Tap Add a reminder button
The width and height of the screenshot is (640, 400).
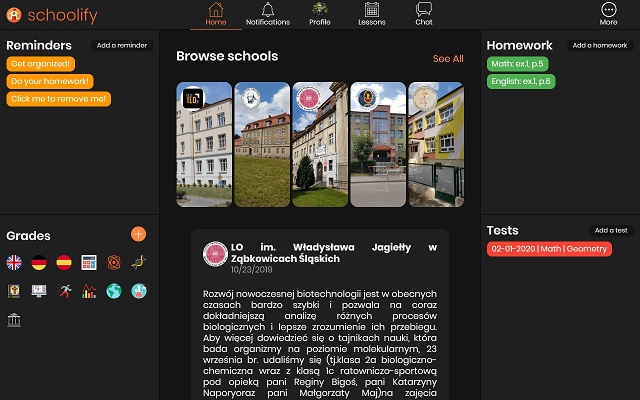120,45
